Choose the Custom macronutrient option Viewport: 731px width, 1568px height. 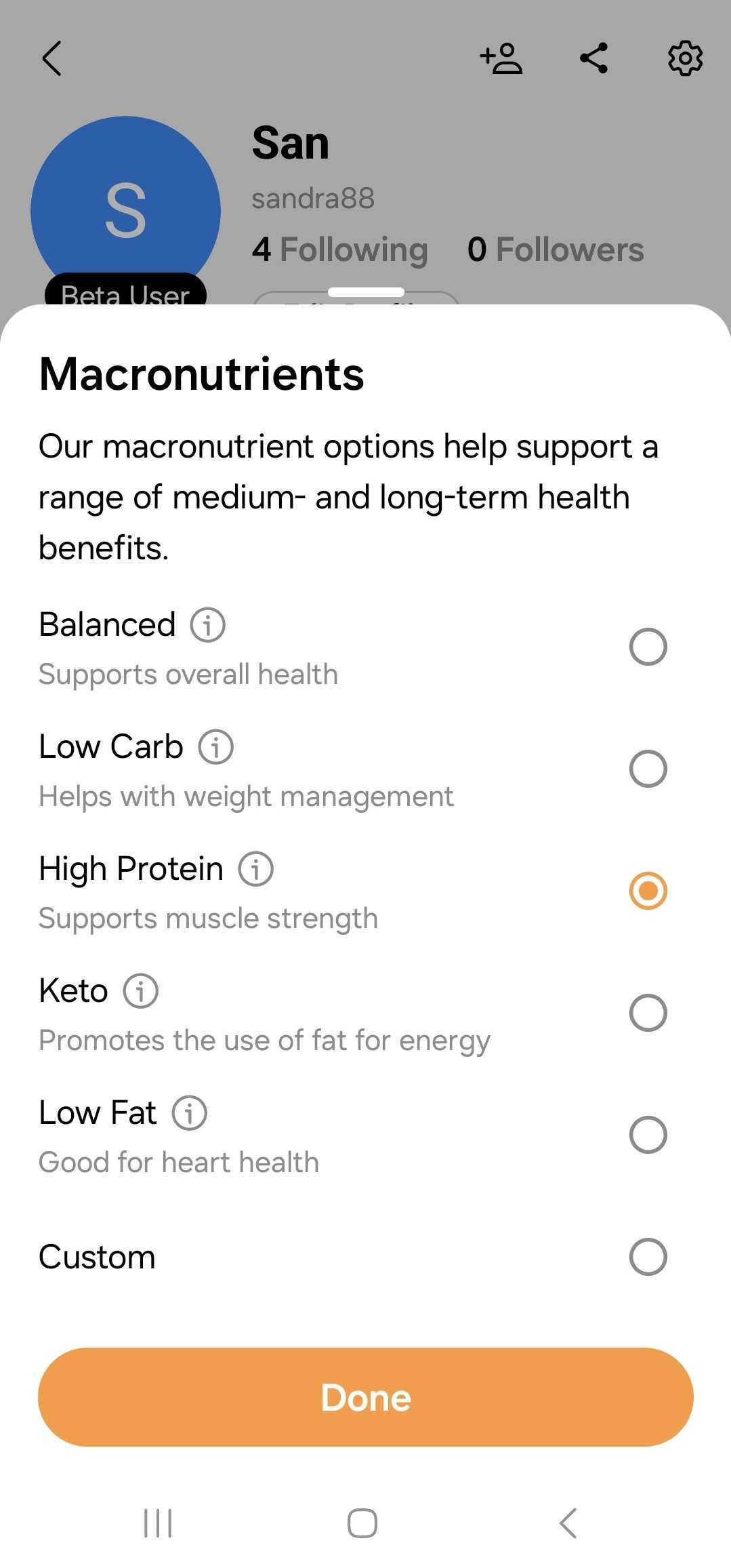(x=648, y=1257)
